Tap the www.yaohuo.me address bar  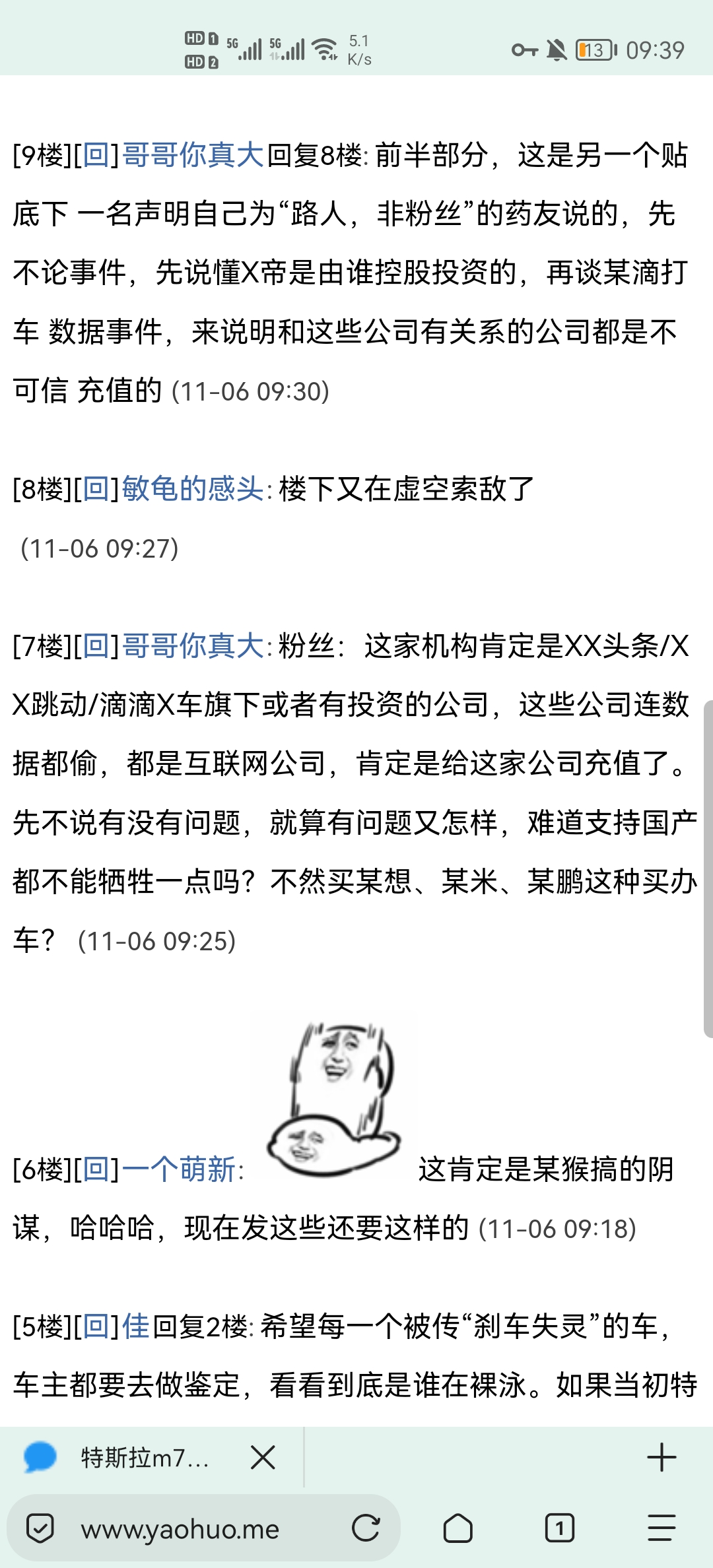180,1529
